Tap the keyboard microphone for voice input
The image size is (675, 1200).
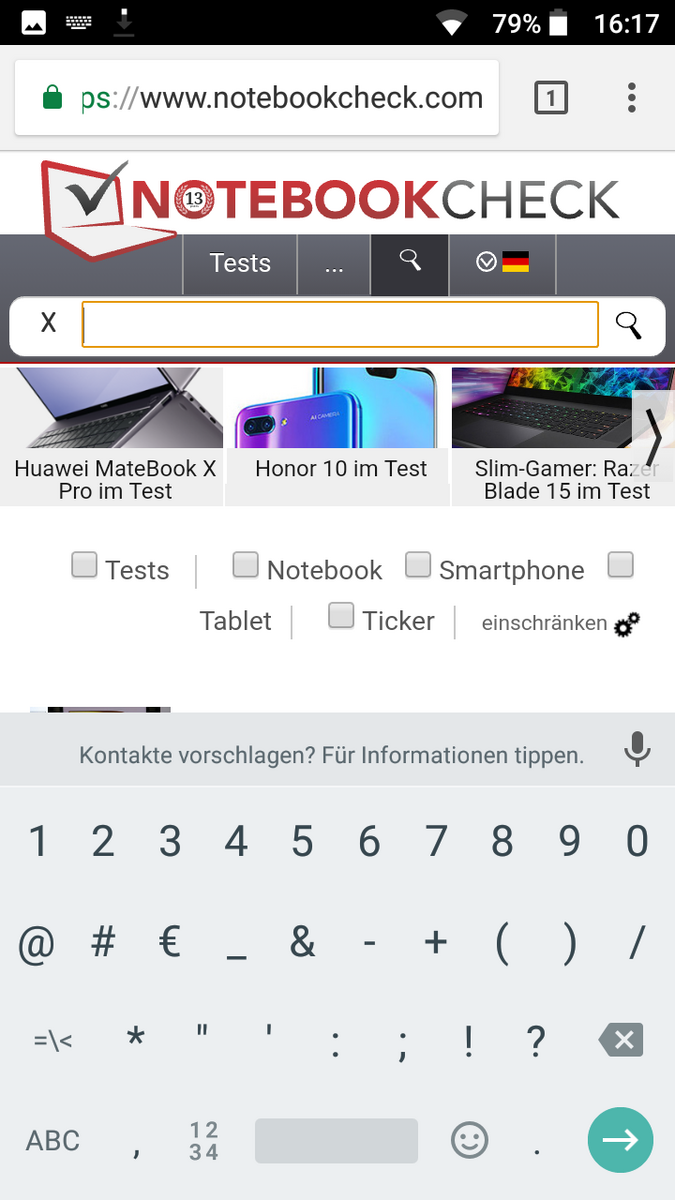pos(637,750)
